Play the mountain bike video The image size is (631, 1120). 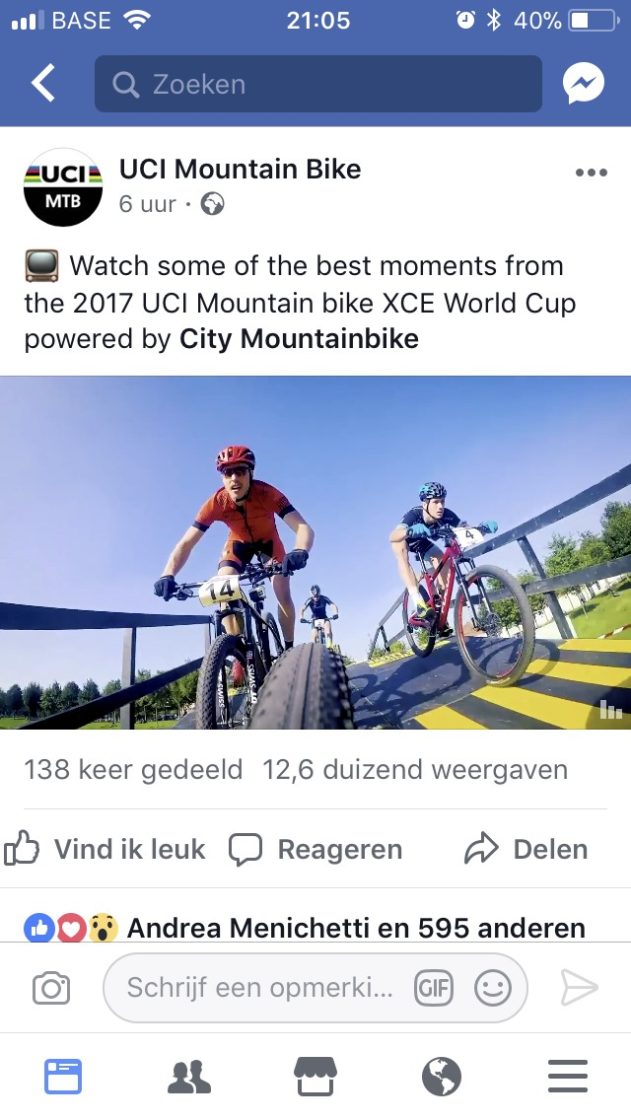315,552
